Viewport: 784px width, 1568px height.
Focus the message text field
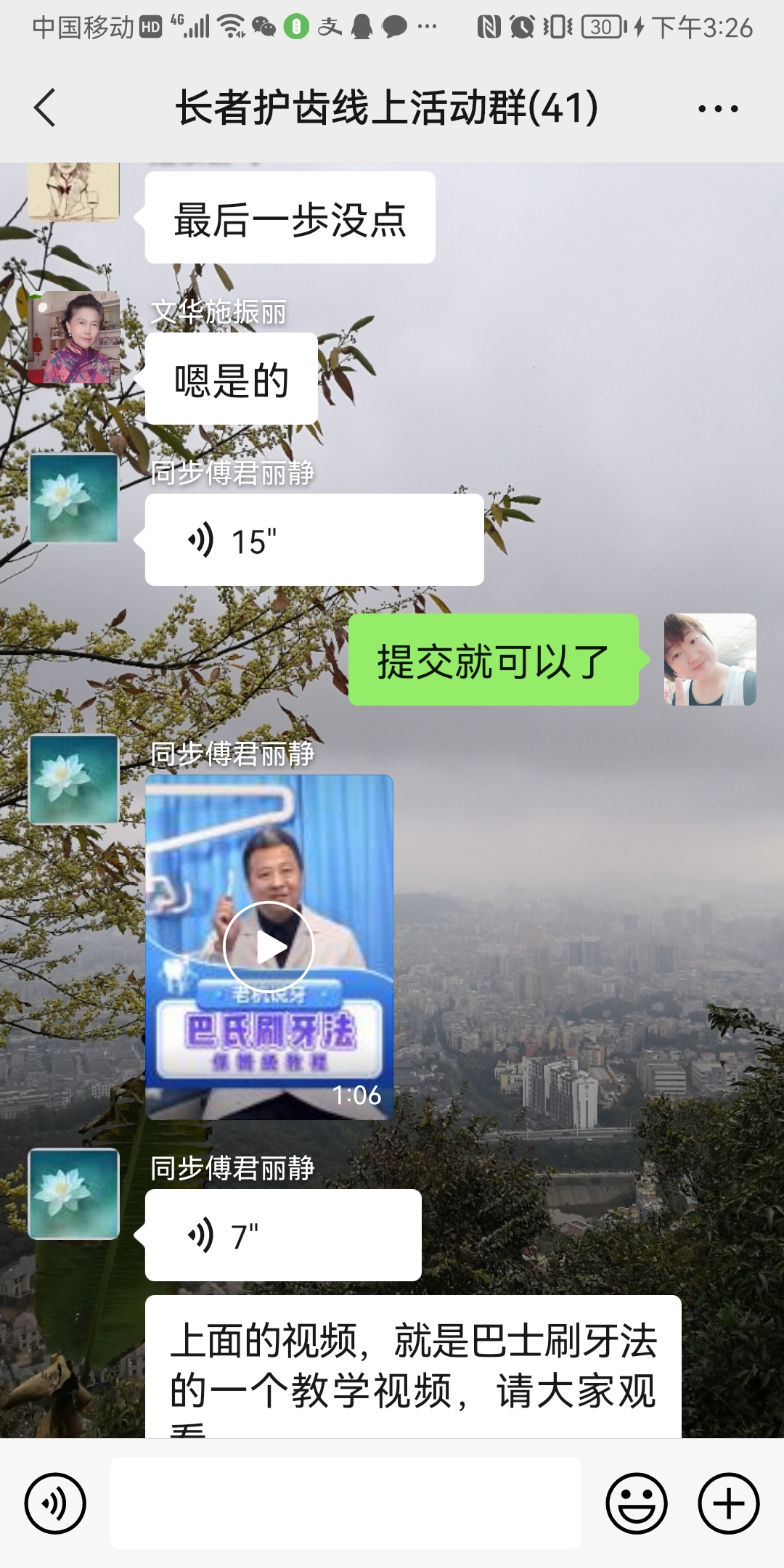tap(346, 1503)
